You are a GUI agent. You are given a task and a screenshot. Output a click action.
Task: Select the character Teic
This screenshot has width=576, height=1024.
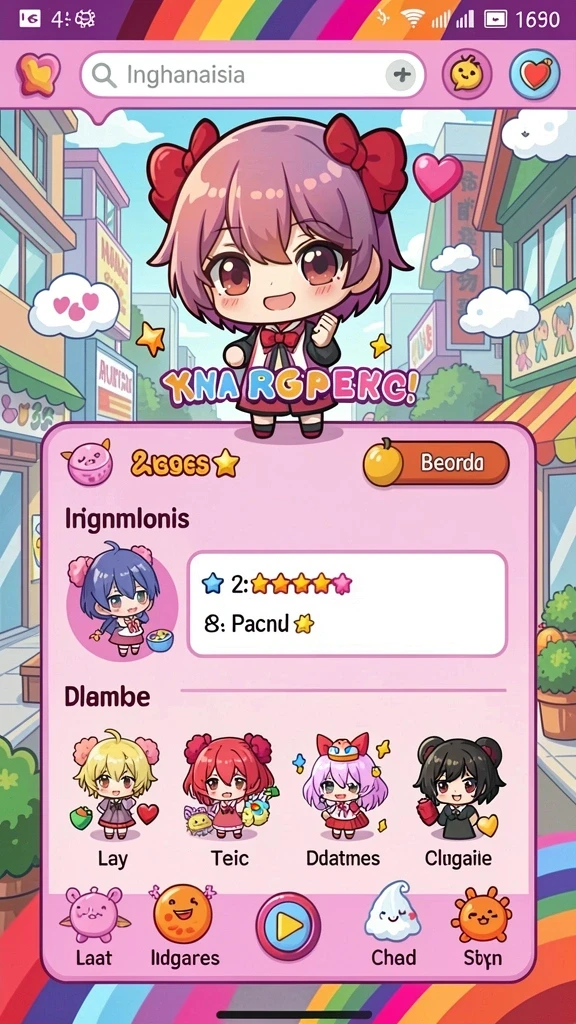pyautogui.click(x=229, y=799)
